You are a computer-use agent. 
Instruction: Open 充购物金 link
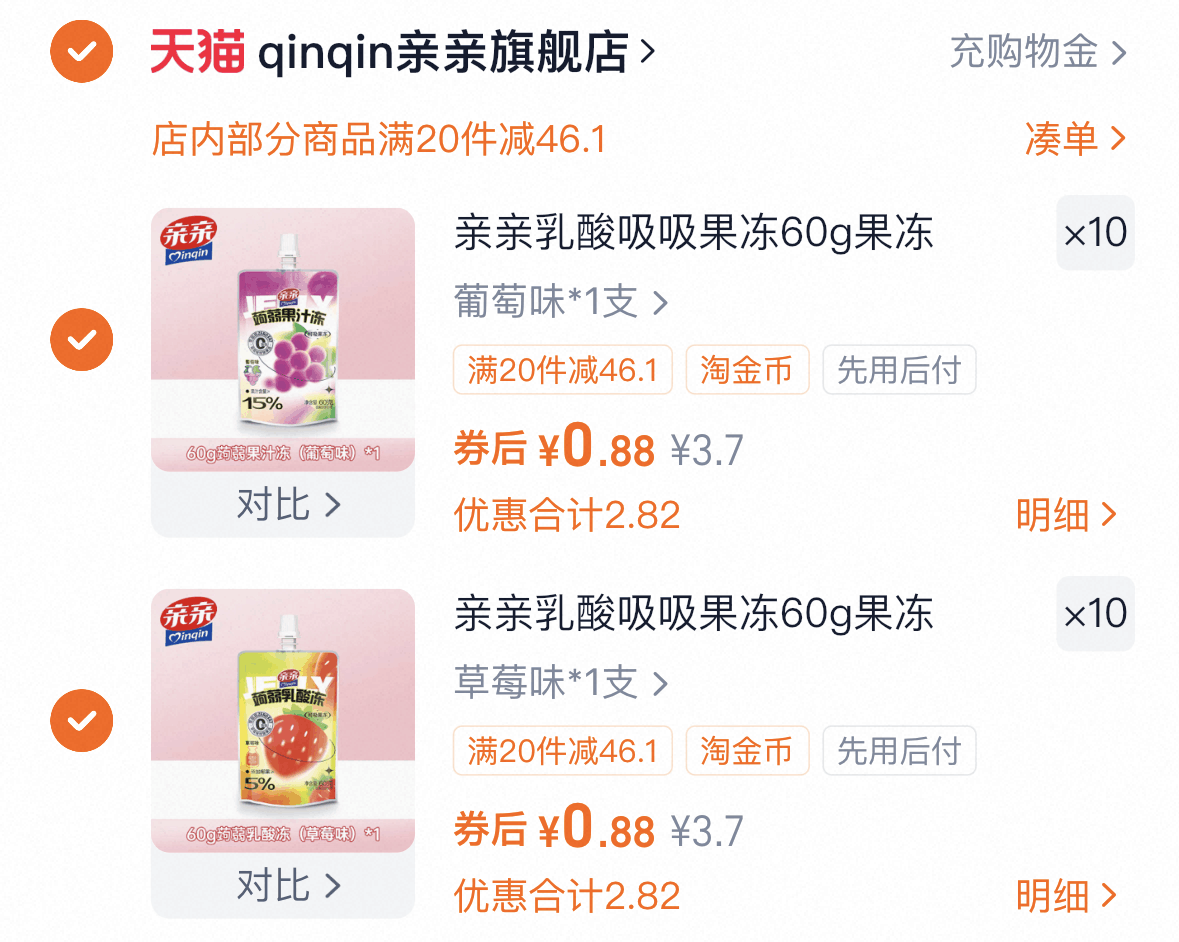coord(1038,52)
